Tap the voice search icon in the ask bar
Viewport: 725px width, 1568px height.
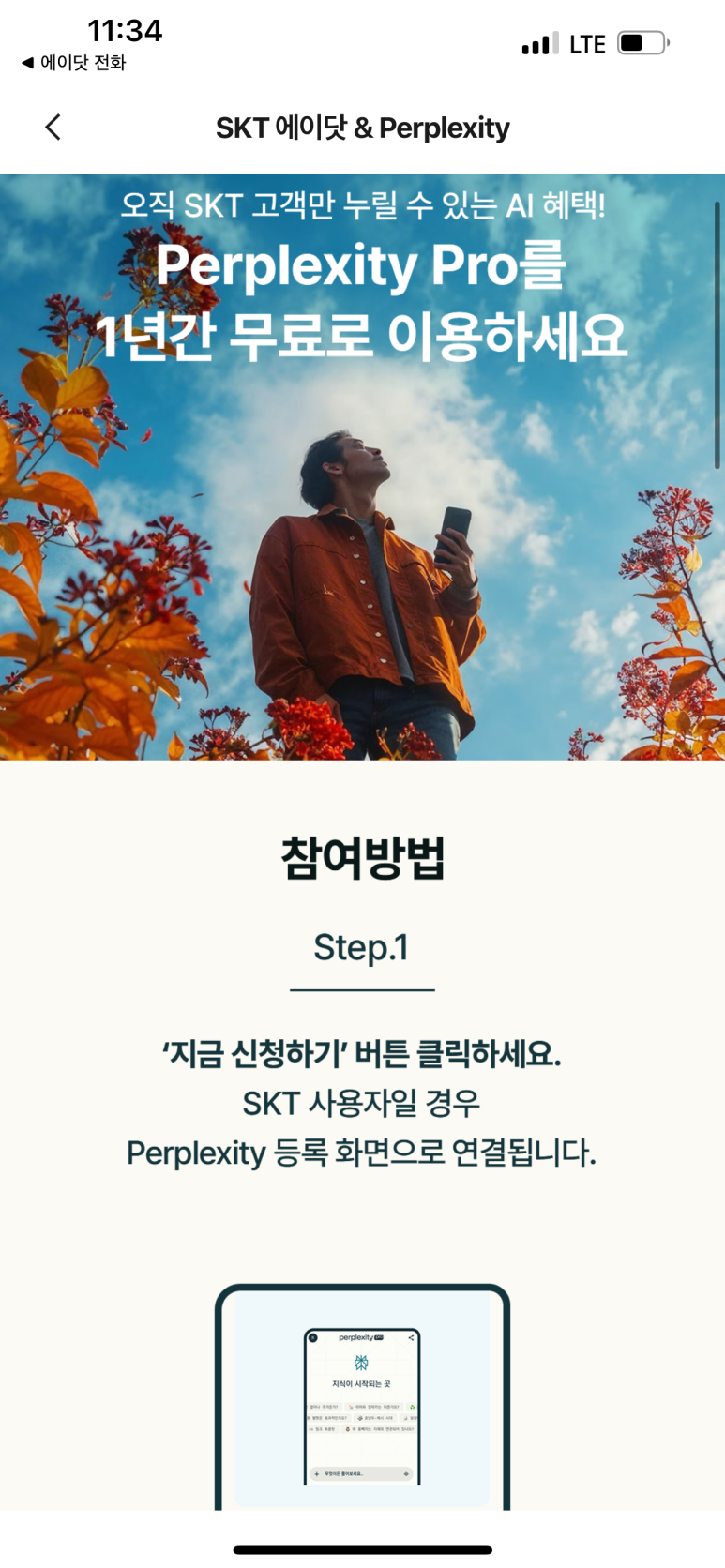tap(406, 1473)
